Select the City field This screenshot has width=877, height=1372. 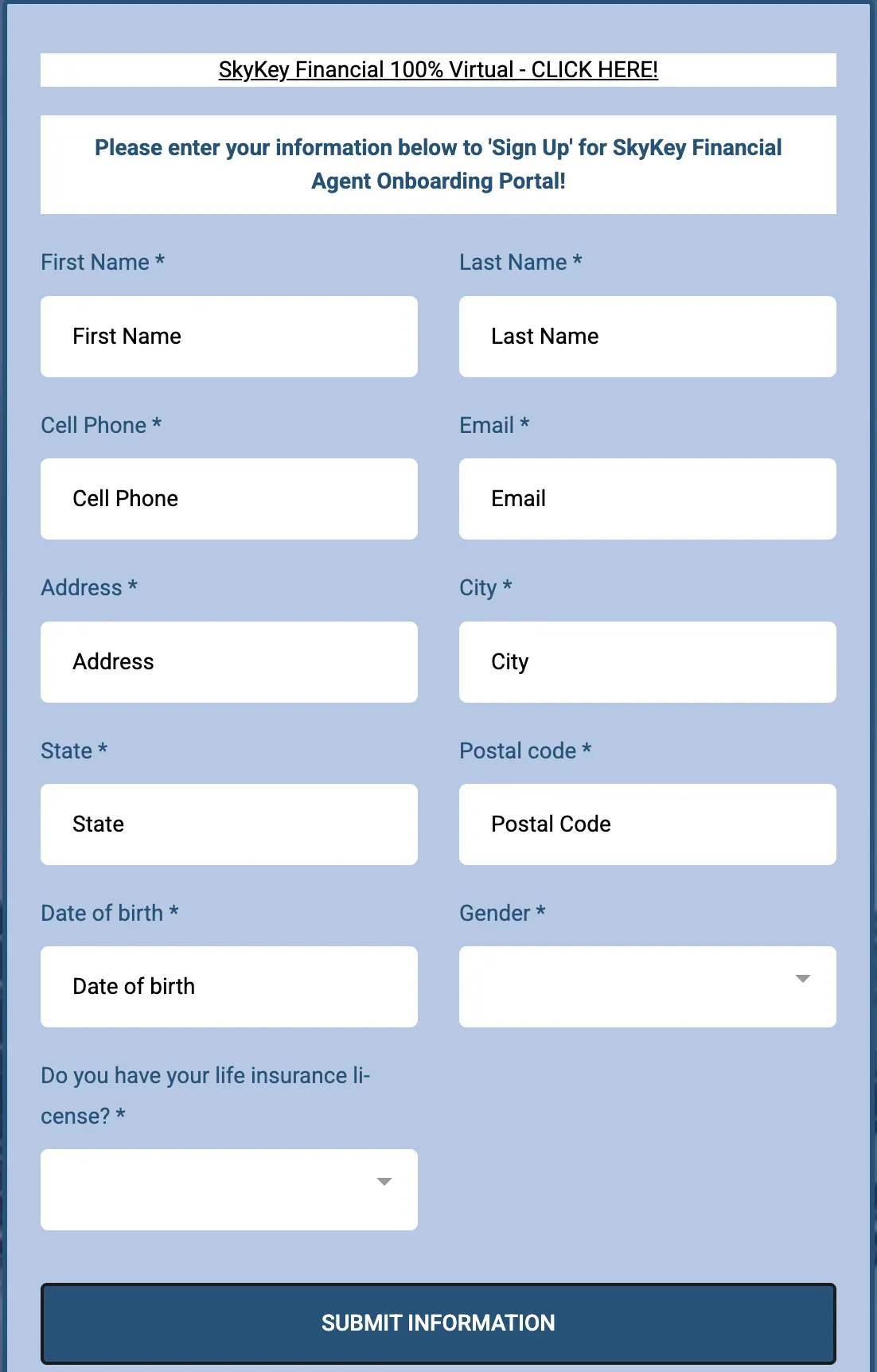648,662
